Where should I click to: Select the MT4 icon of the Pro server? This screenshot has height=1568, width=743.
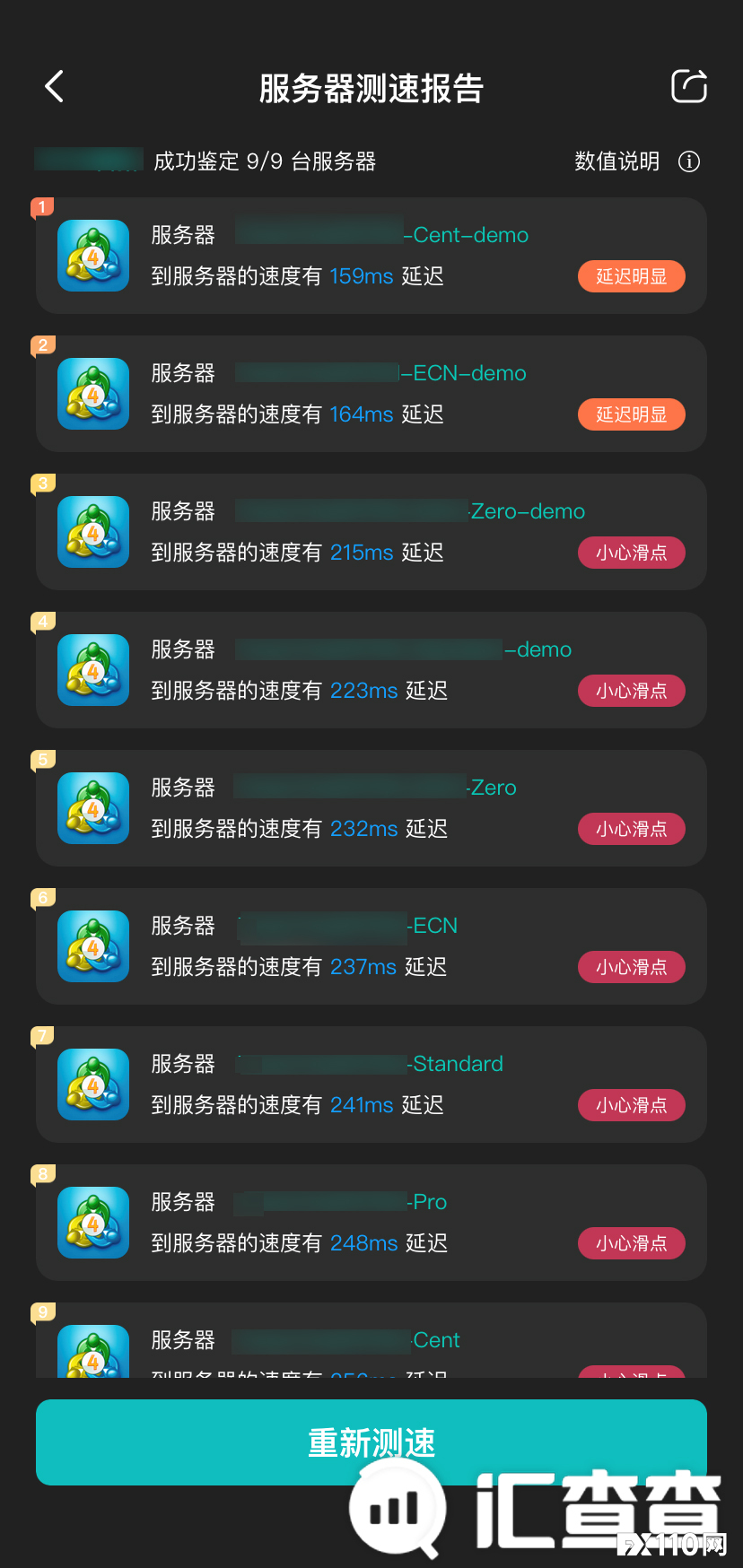92,1222
